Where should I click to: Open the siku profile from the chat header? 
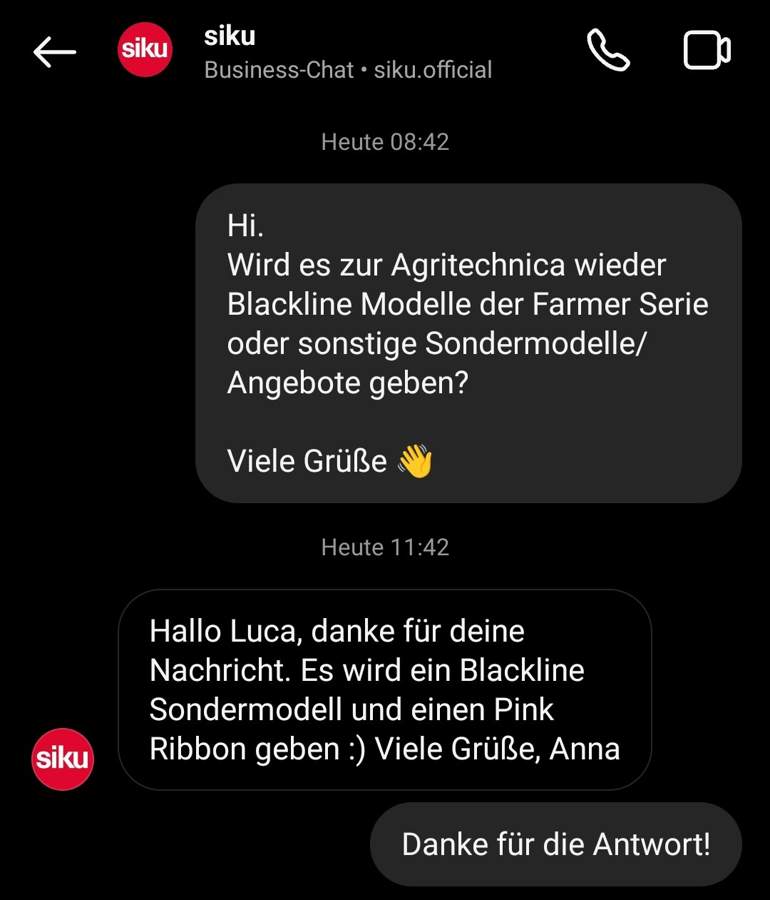[146, 50]
